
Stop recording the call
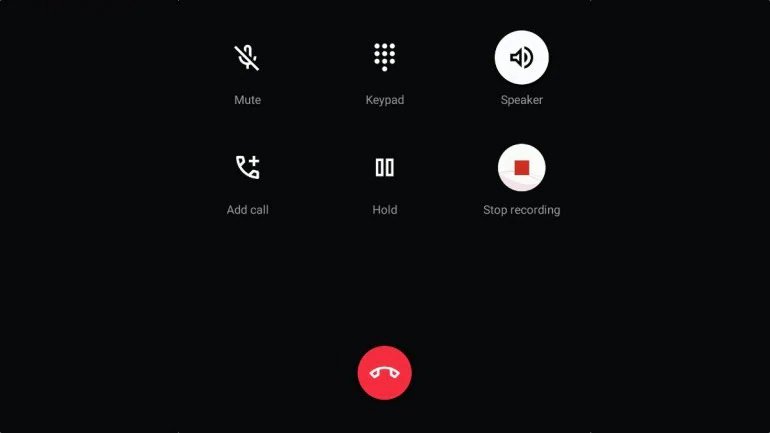(x=521, y=167)
